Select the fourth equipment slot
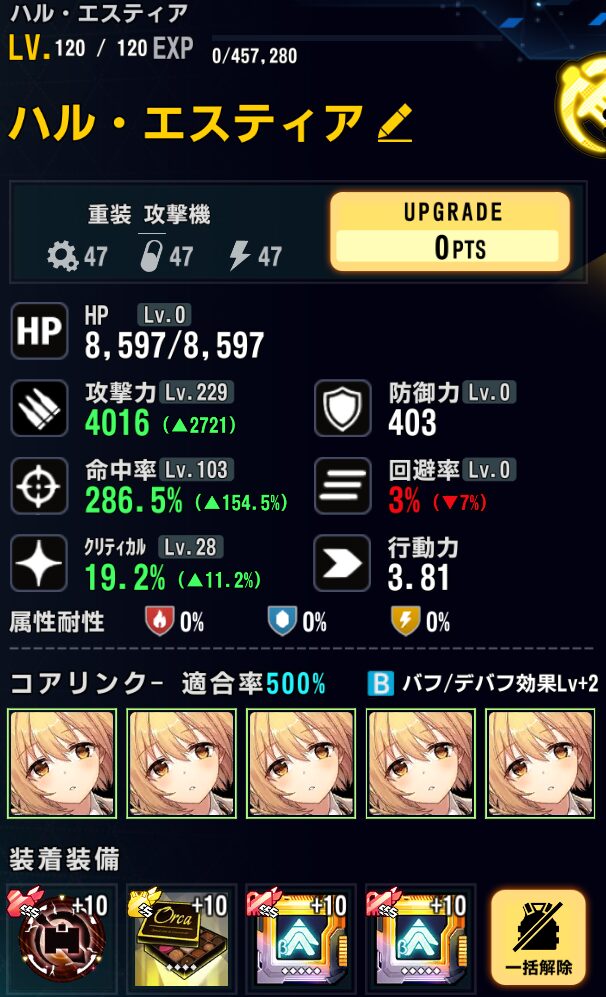 pos(419,936)
